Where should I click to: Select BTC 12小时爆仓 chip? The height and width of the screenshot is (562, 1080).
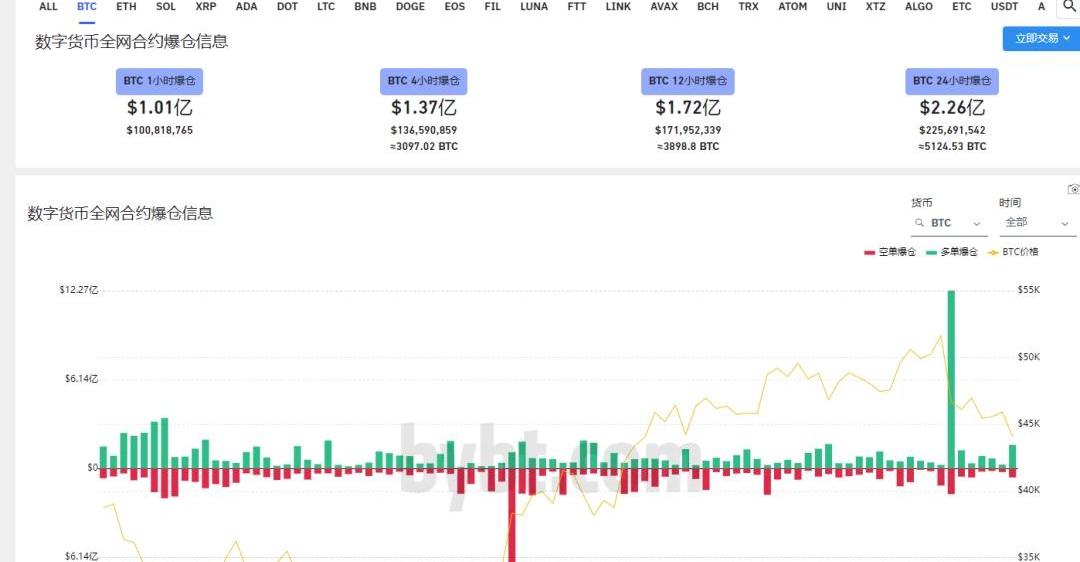pos(688,81)
